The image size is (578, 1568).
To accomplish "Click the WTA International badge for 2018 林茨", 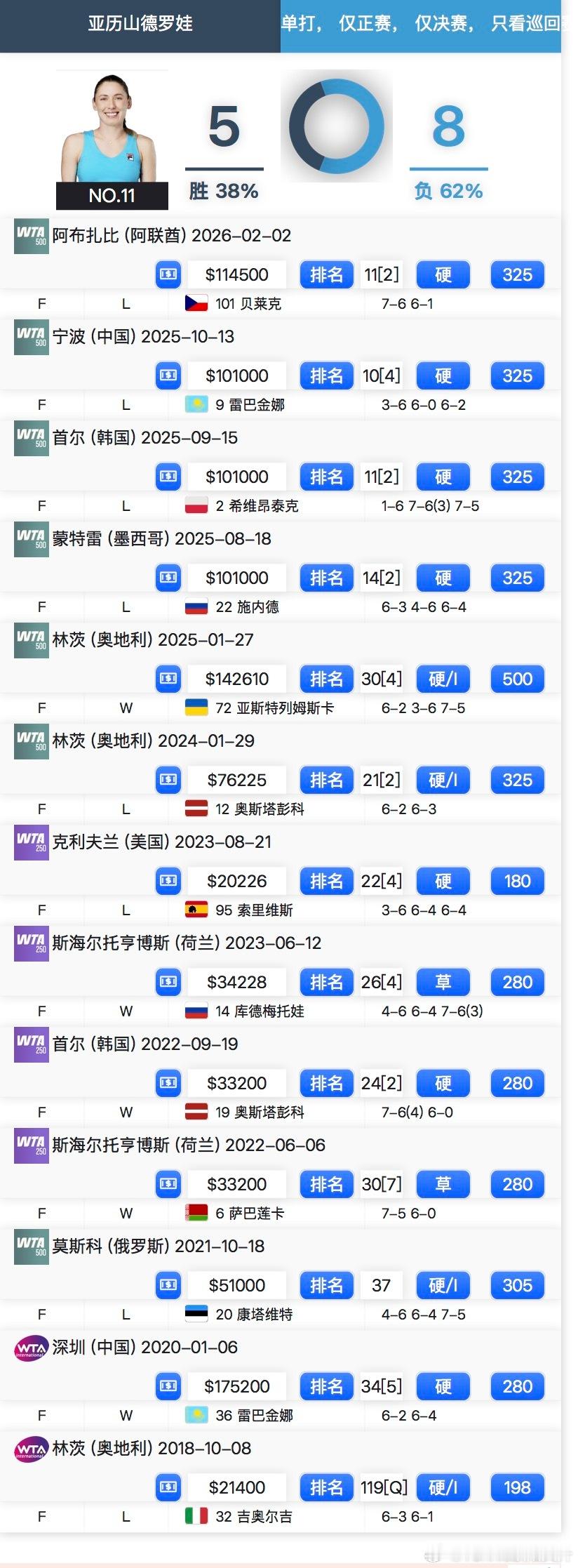I will coord(31,1448).
